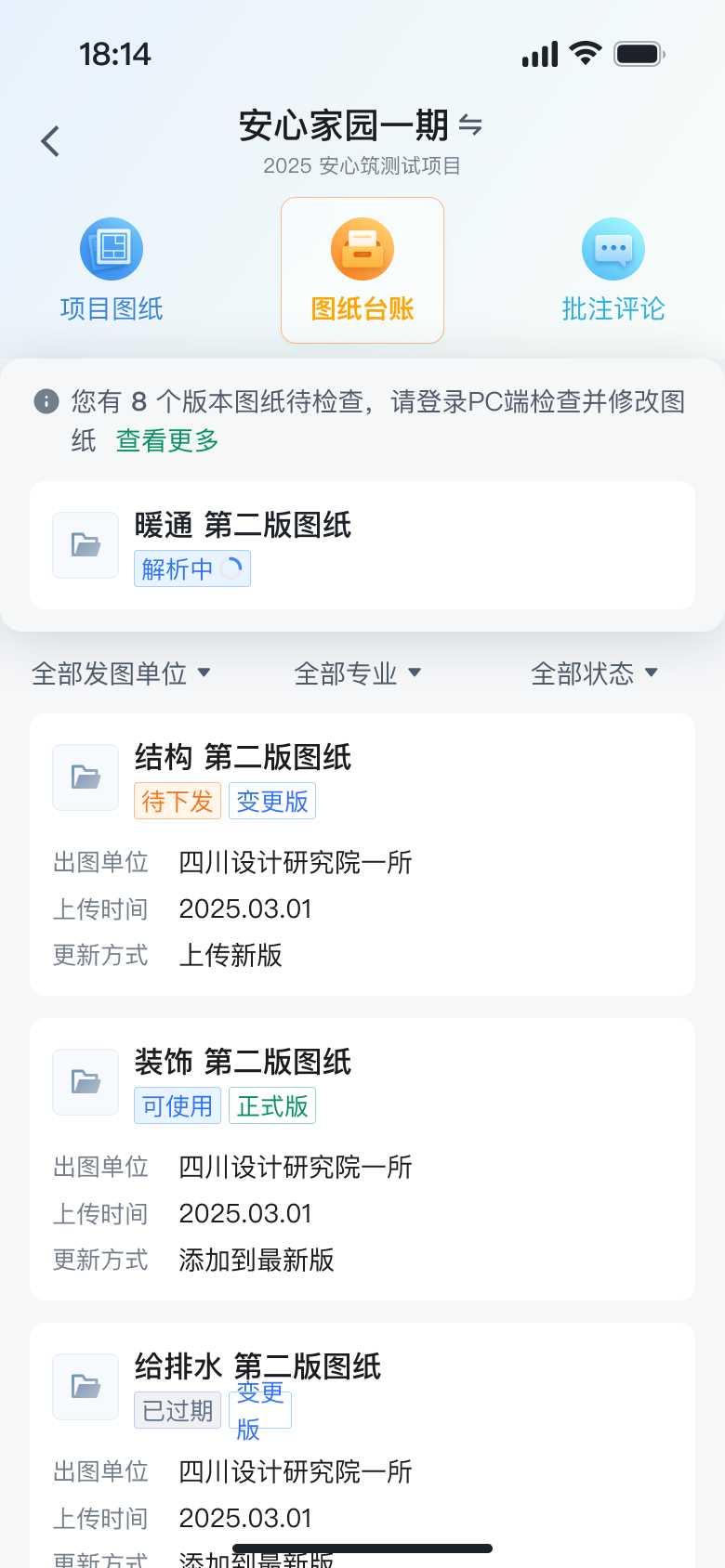
Task: Open the 批注评论 comments icon
Action: (613, 248)
